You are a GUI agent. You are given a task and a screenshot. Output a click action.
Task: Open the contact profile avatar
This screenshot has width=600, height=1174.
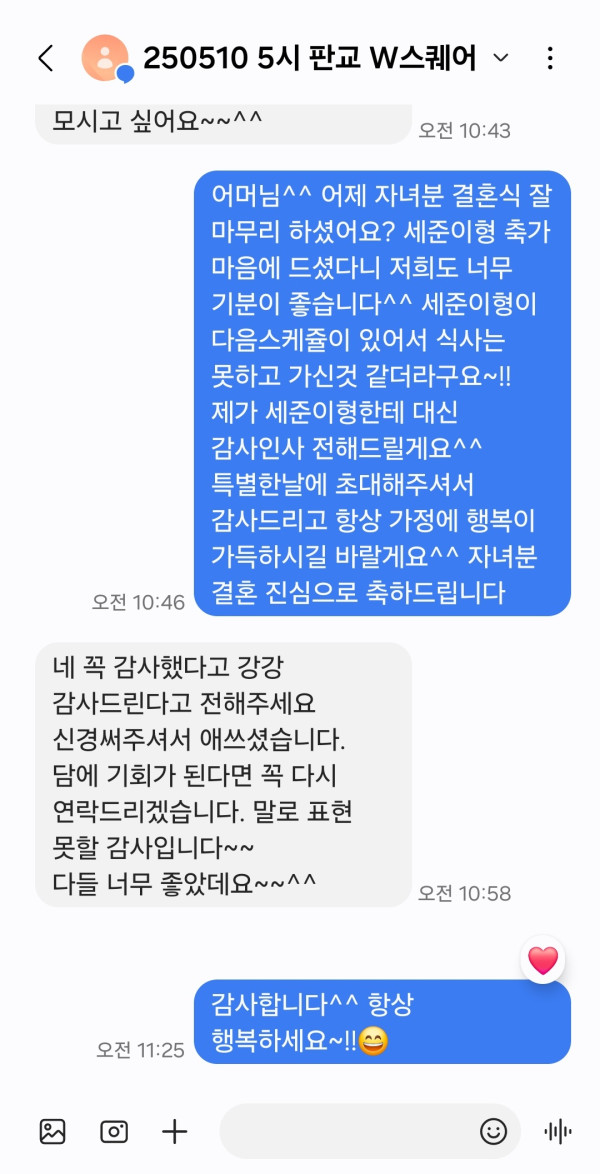coord(105,58)
